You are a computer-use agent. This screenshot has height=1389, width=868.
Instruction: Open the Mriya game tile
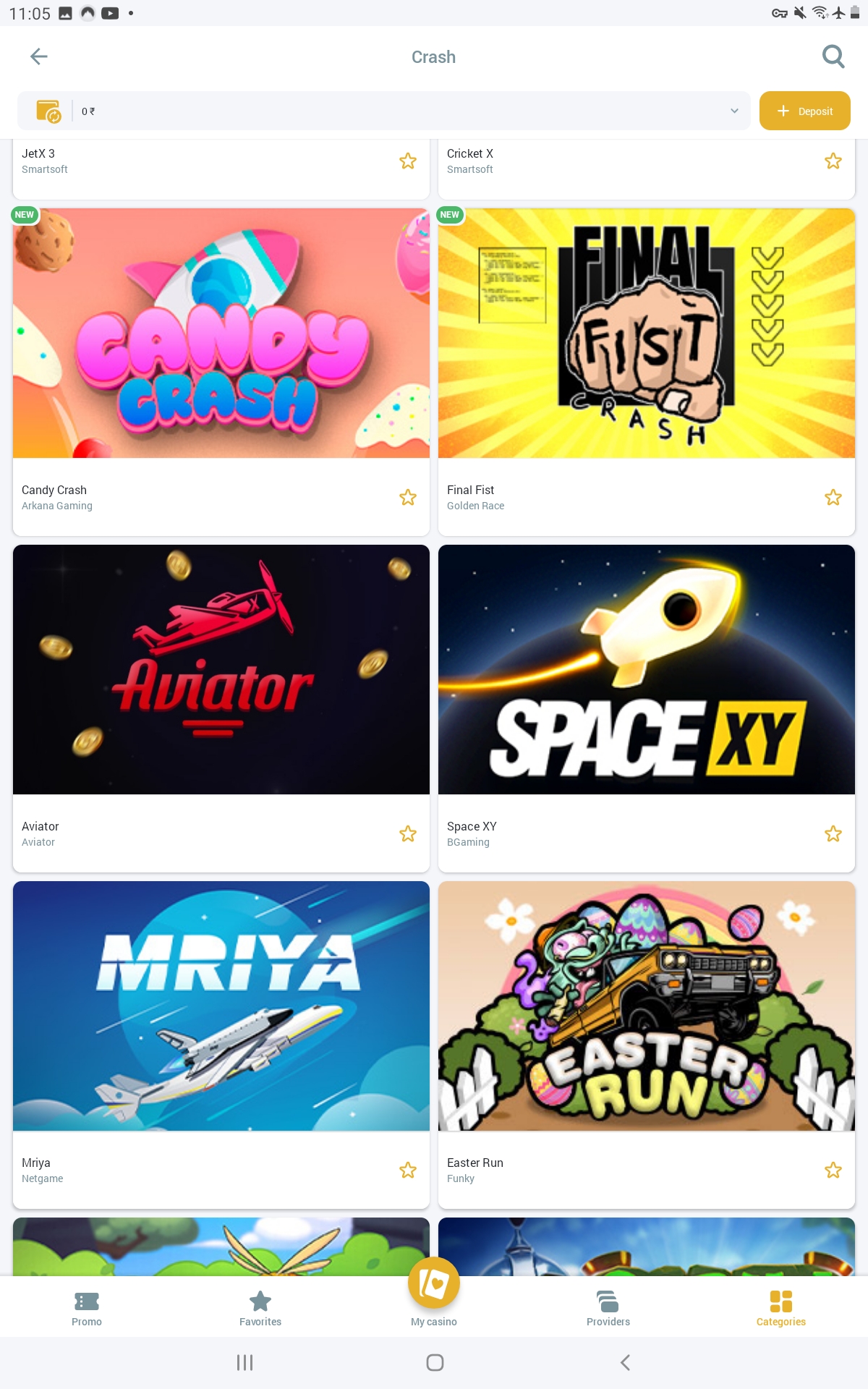coord(221,1006)
